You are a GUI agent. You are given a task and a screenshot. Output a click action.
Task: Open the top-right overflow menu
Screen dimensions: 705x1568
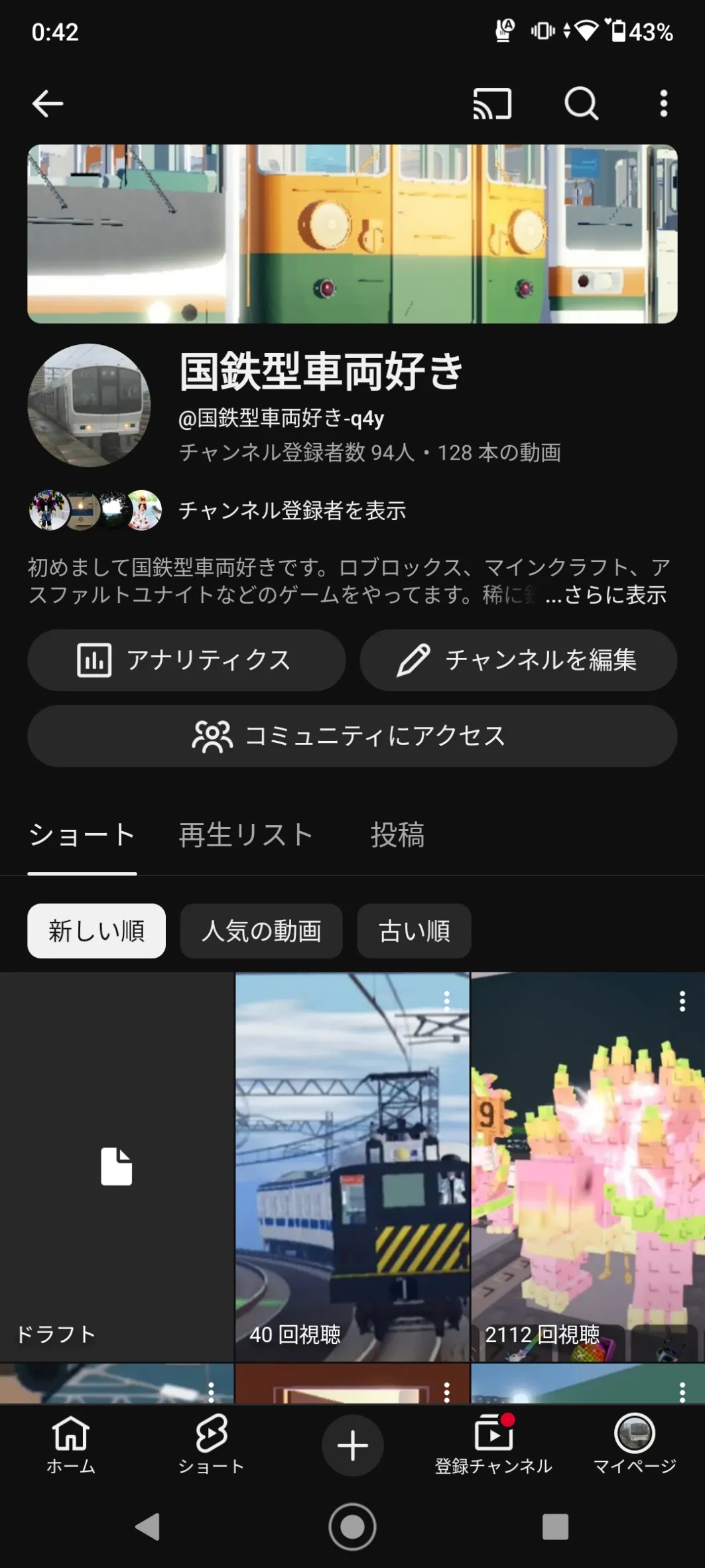pos(663,103)
